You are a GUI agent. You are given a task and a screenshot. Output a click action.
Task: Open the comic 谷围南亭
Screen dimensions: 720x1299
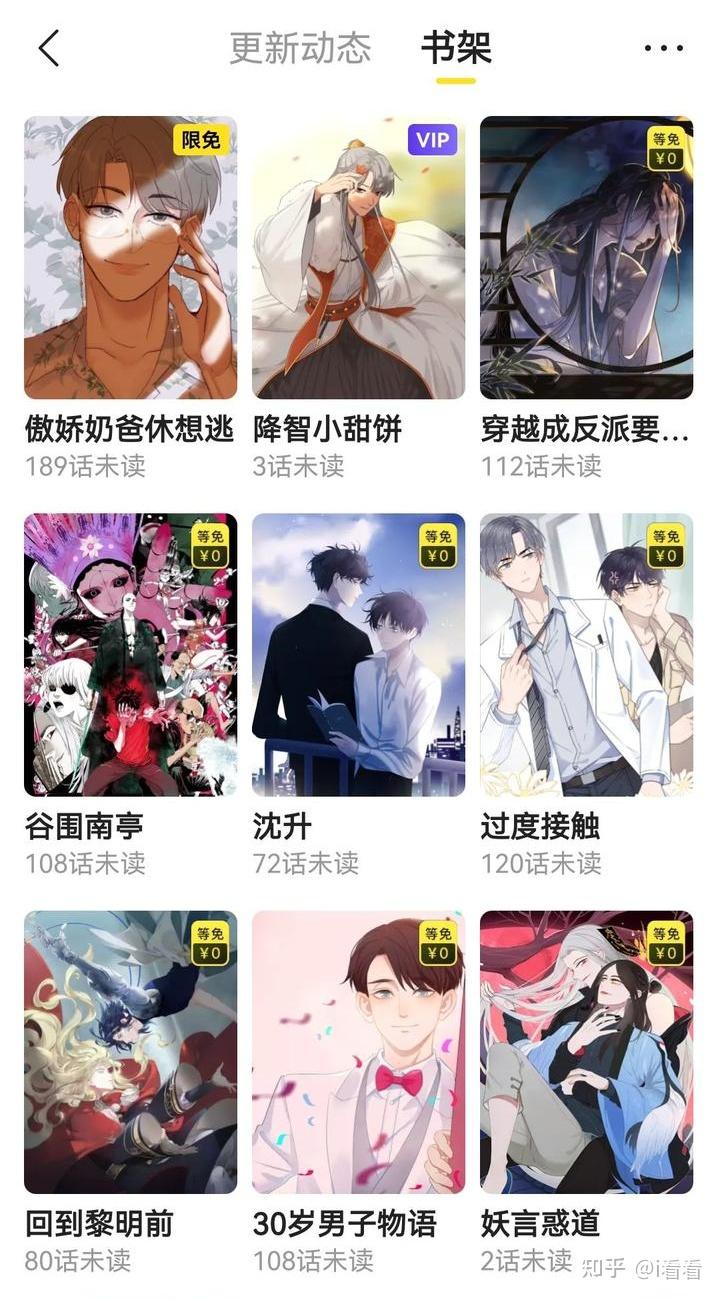pyautogui.click(x=130, y=655)
